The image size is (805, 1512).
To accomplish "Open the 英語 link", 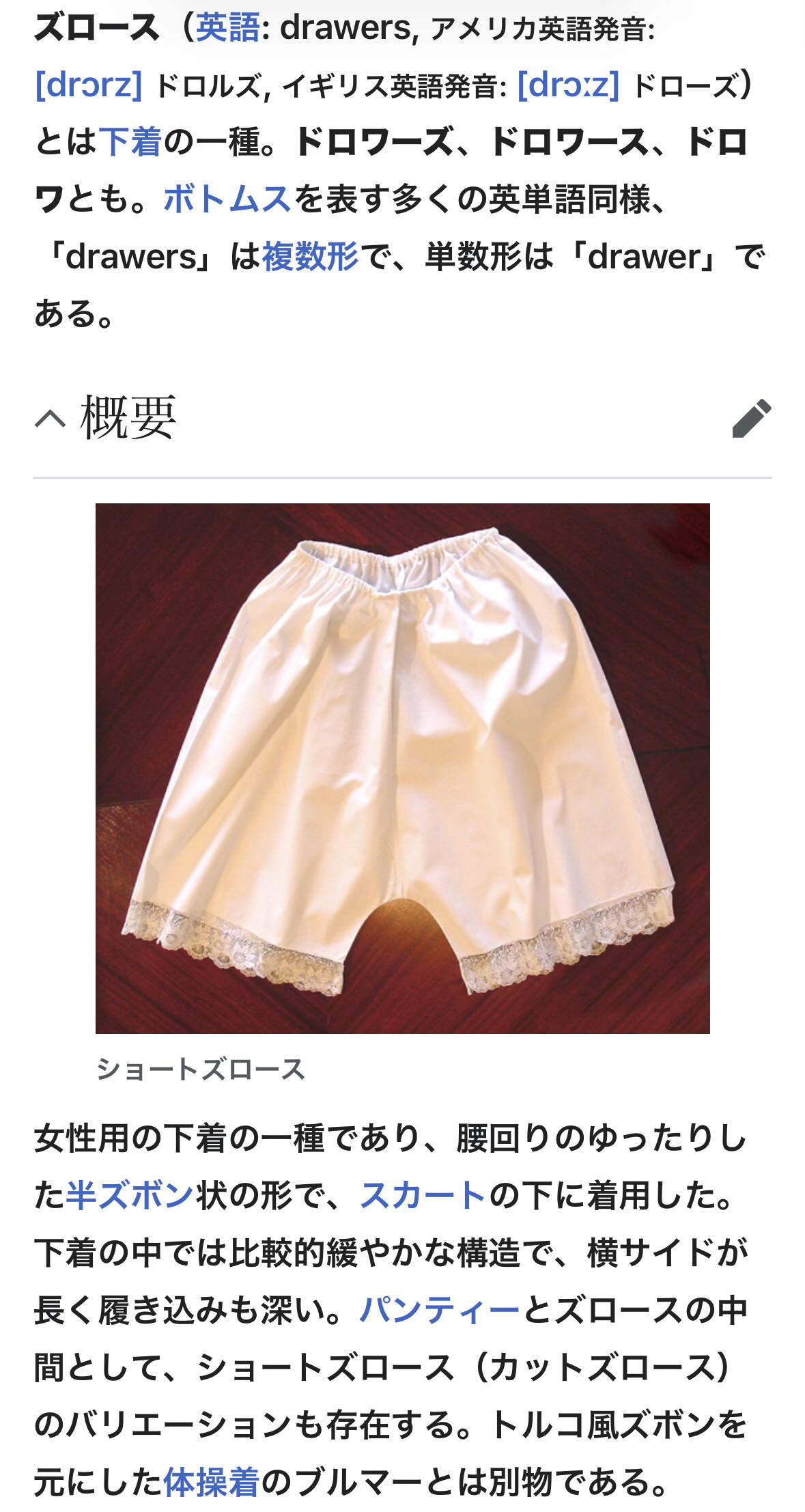I will click(x=227, y=29).
